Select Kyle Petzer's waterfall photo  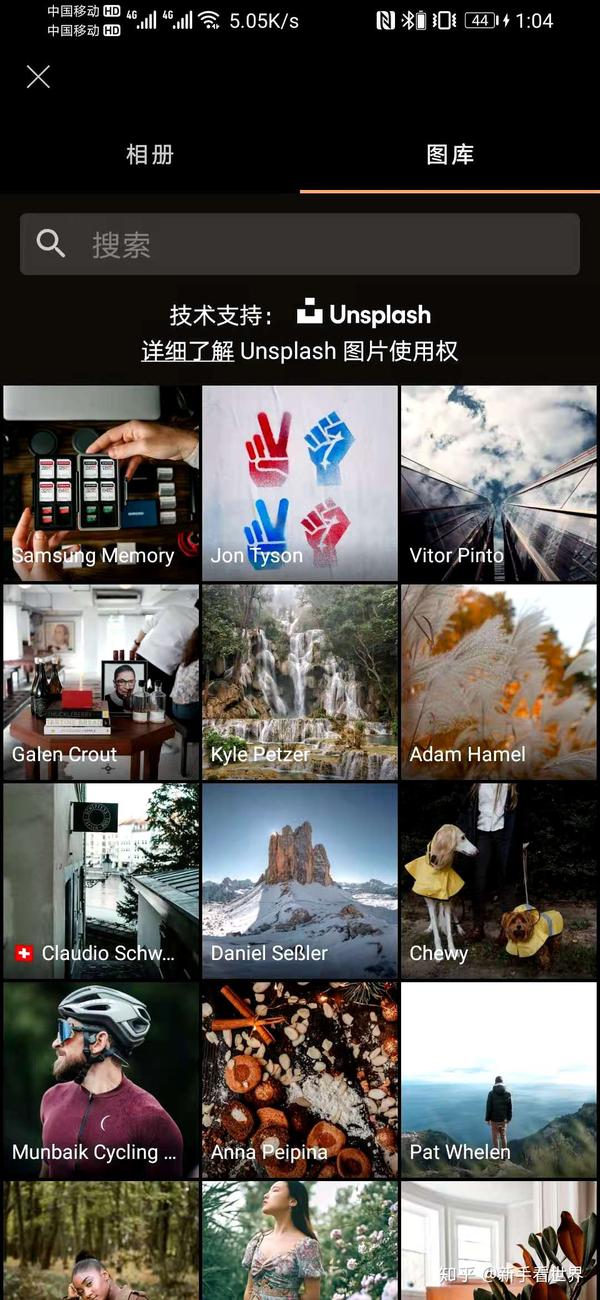pos(300,681)
